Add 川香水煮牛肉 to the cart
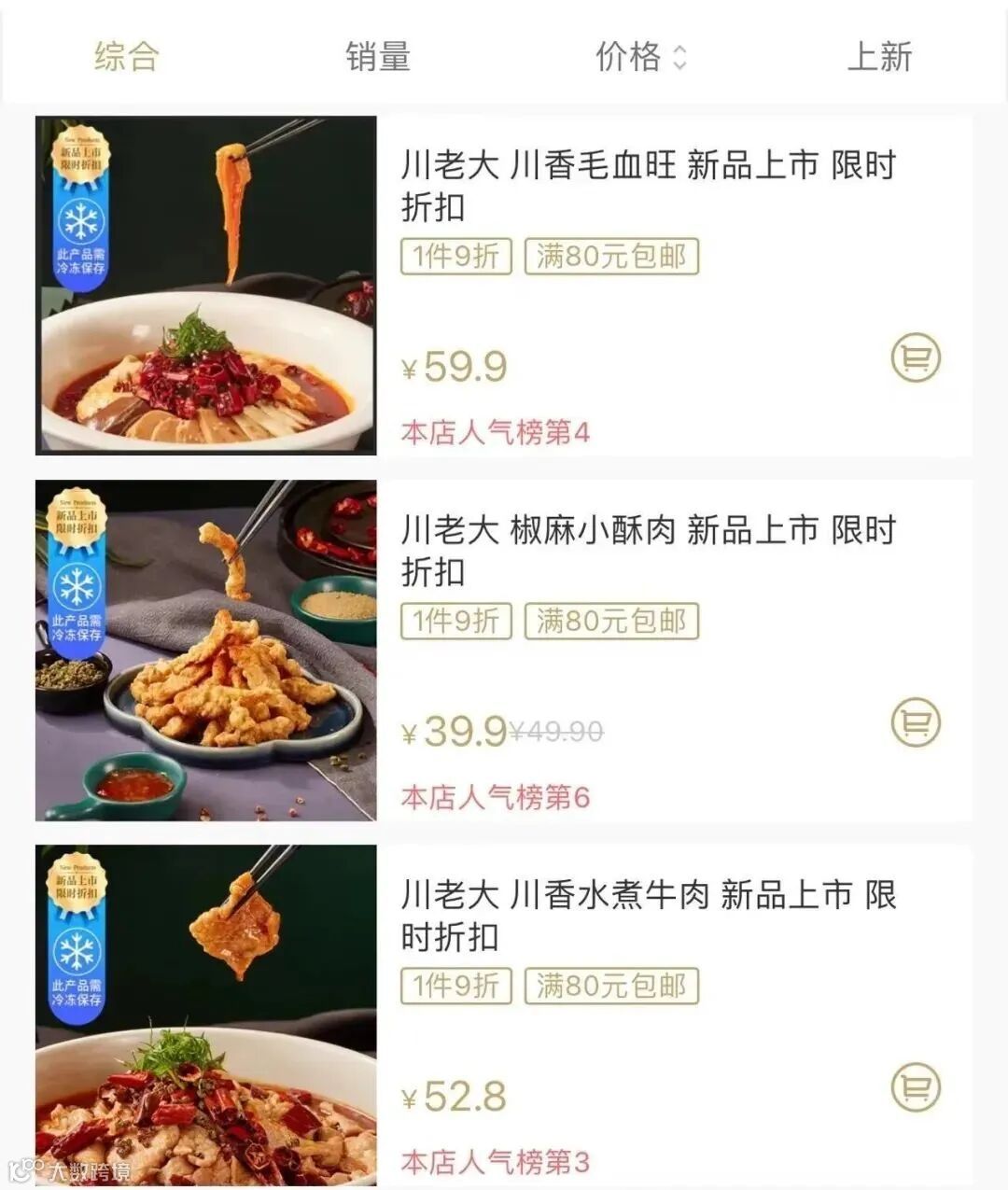The width and height of the screenshot is (1008, 1190). pos(916,1087)
